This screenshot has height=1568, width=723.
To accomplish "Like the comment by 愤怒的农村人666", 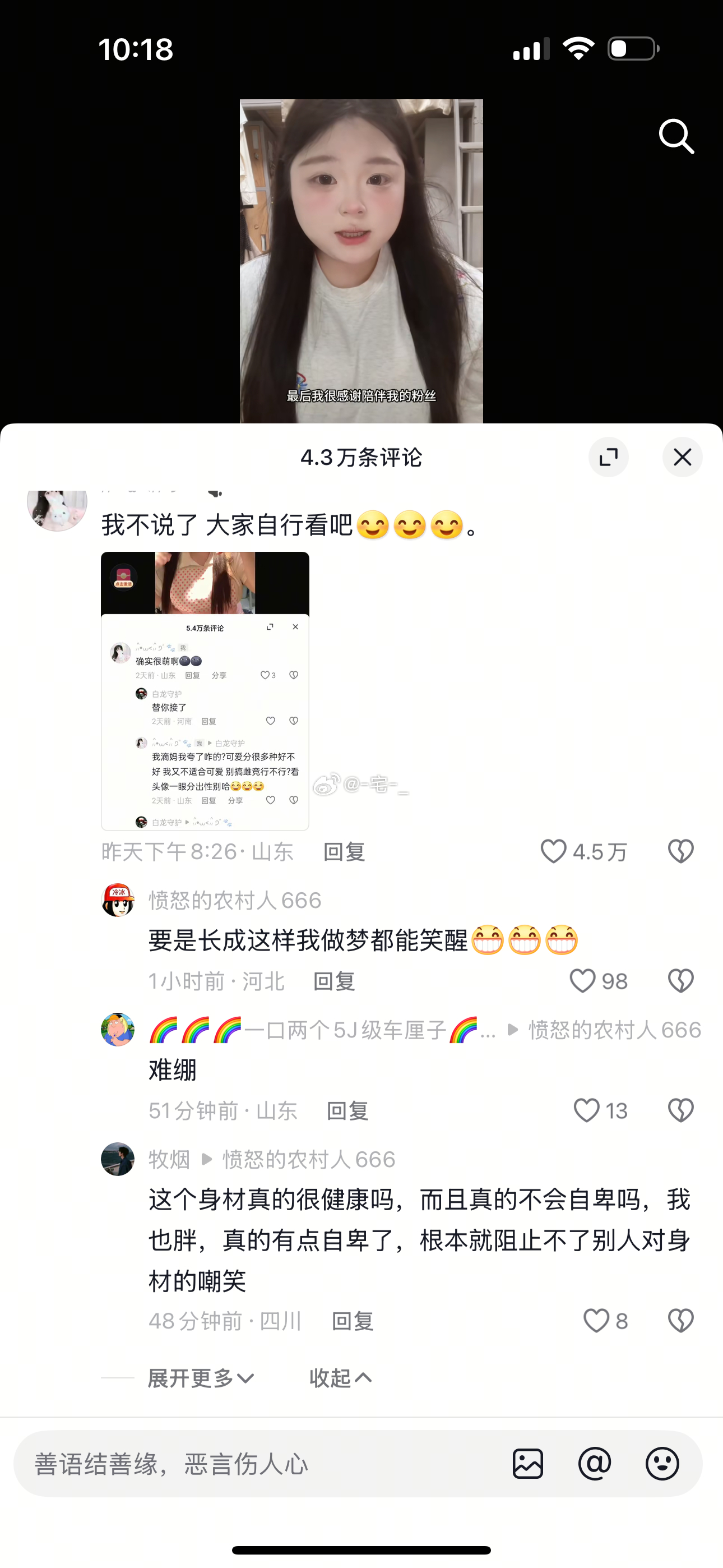I will pyautogui.click(x=582, y=981).
